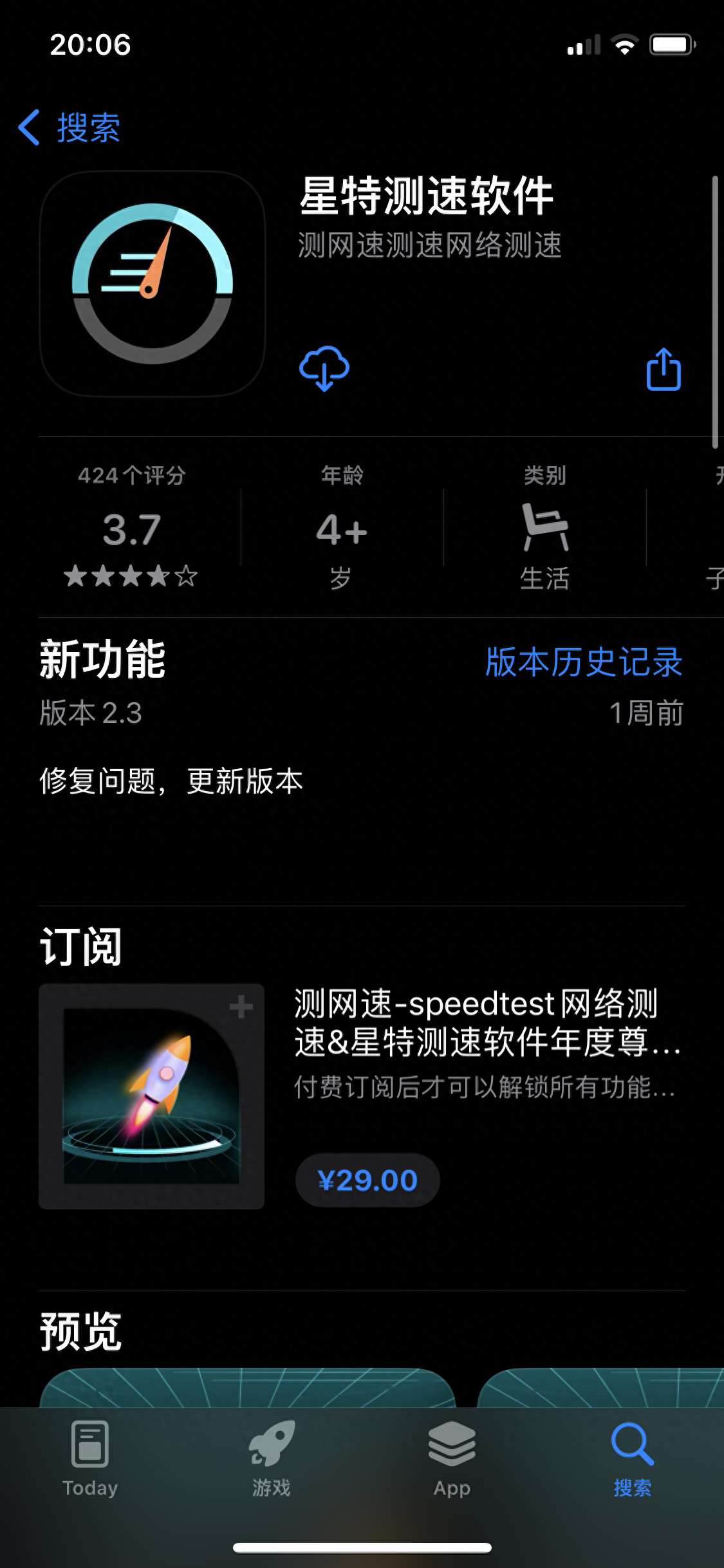This screenshot has width=724, height=1568.
Task: Open the rocket subscription thumbnail
Action: click(152, 1096)
